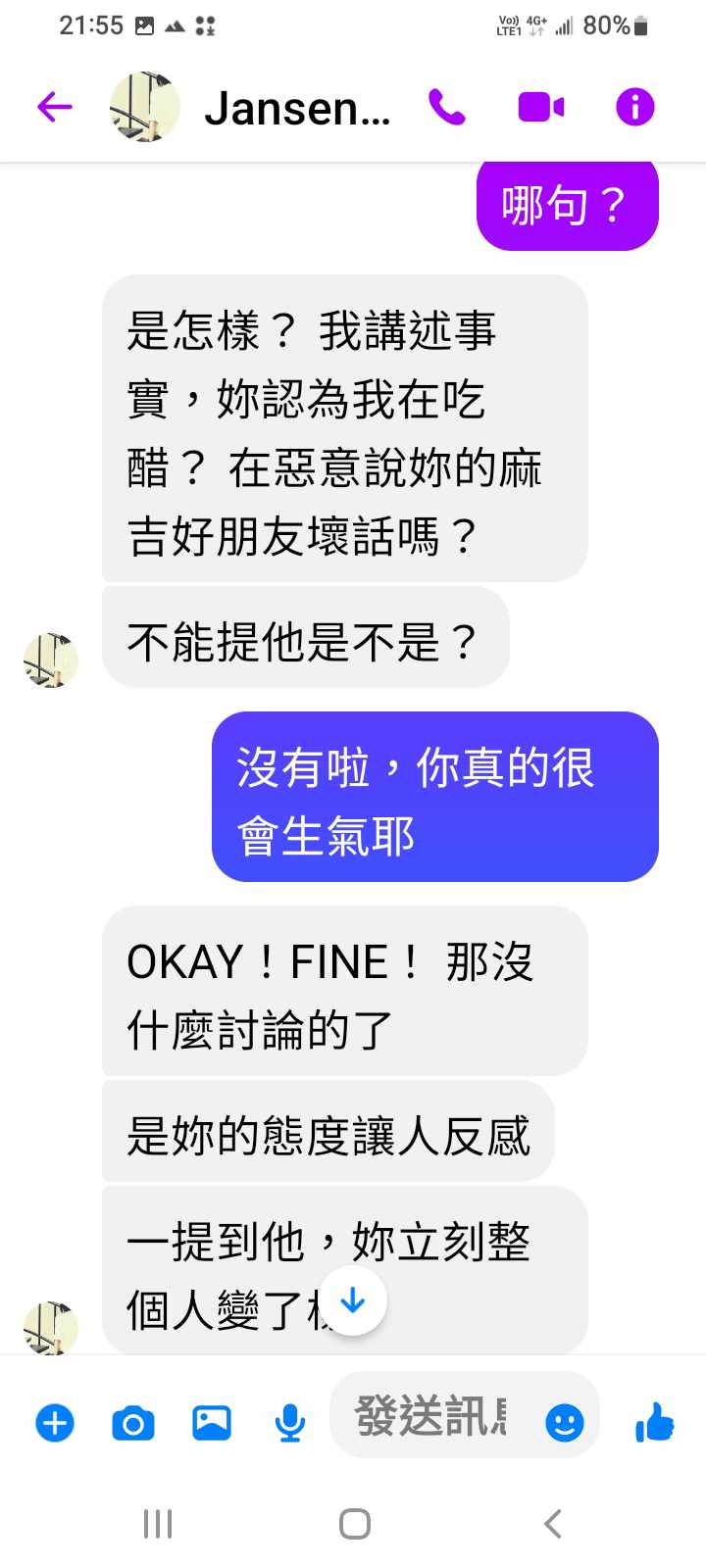Viewport: 706px width, 1568px height.
Task: Start a voice call with Jansen
Action: [447, 107]
